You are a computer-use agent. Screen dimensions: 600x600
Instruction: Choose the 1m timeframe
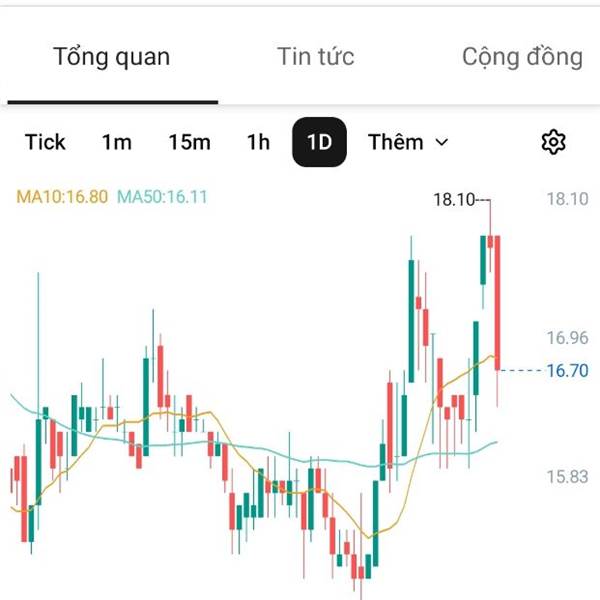pos(117,142)
